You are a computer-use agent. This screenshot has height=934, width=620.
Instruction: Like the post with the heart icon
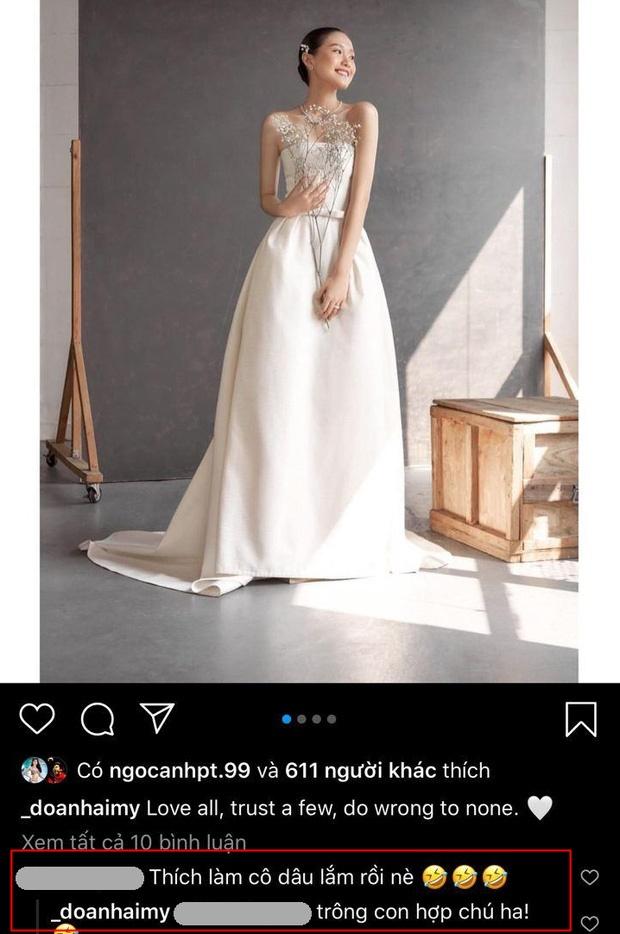click(37, 718)
